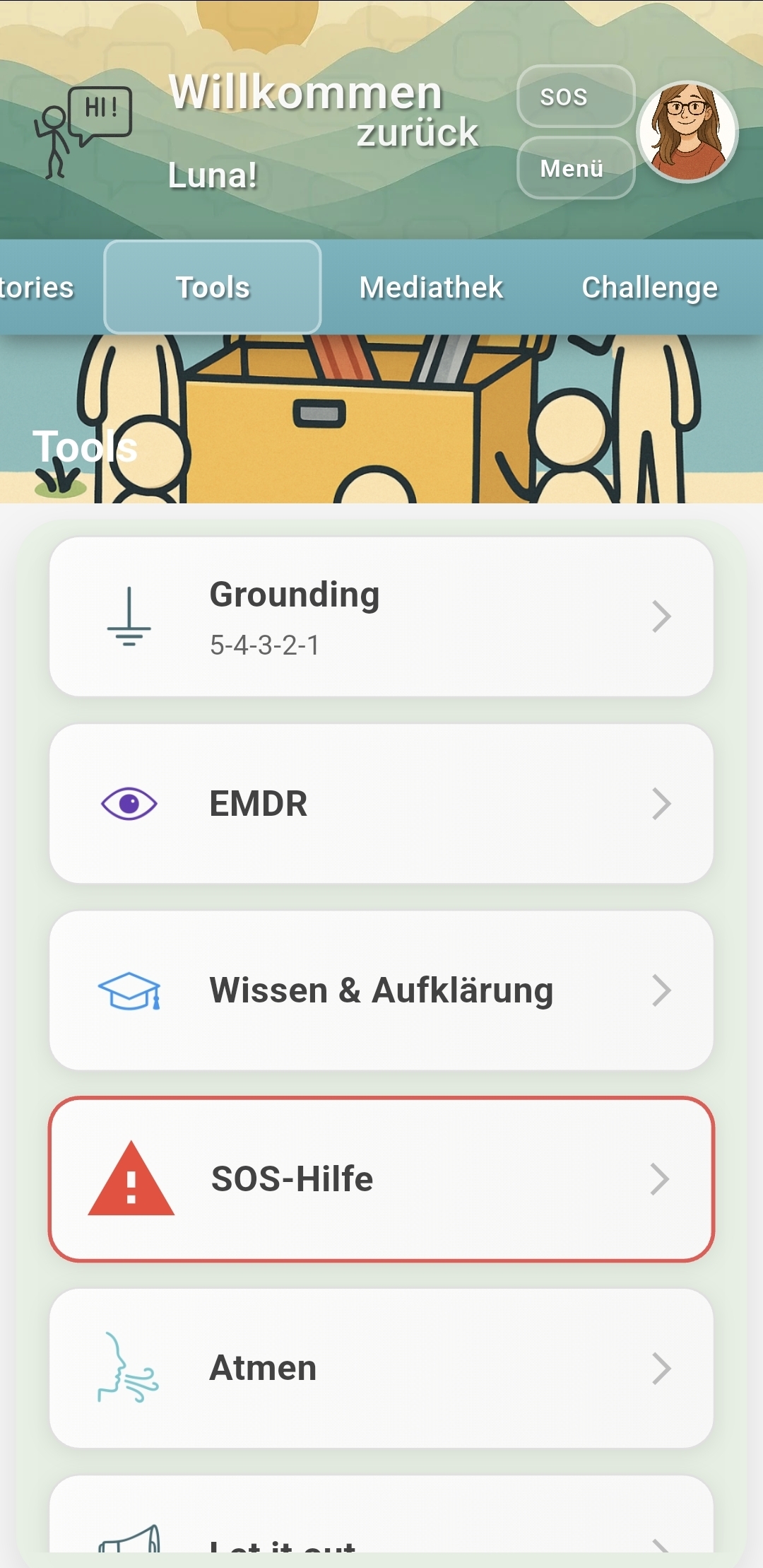Open Wissen & Aufklärung
The image size is (763, 1568).
pos(381,990)
